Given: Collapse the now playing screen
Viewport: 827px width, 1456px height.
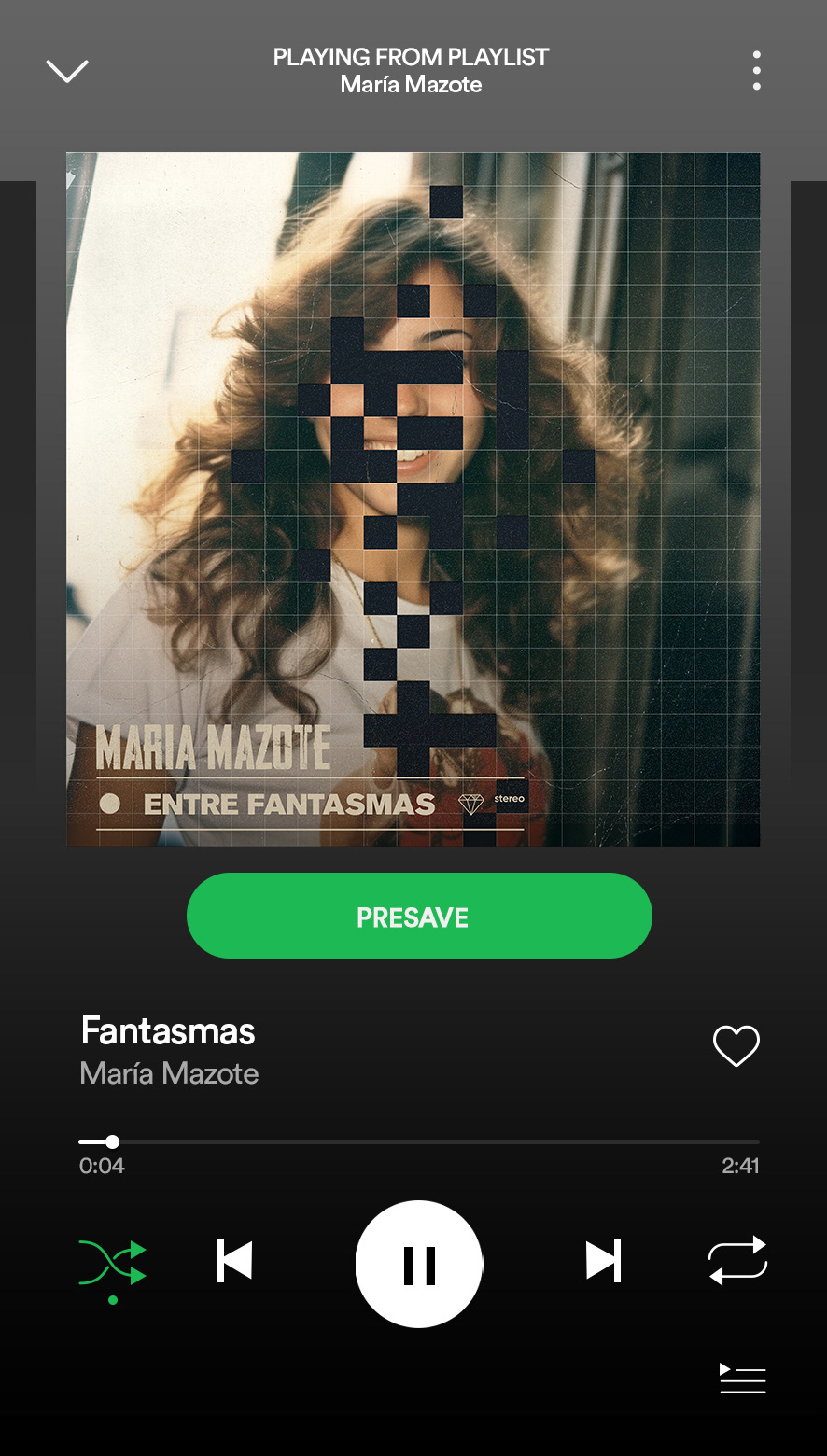Looking at the screenshot, I should [67, 71].
